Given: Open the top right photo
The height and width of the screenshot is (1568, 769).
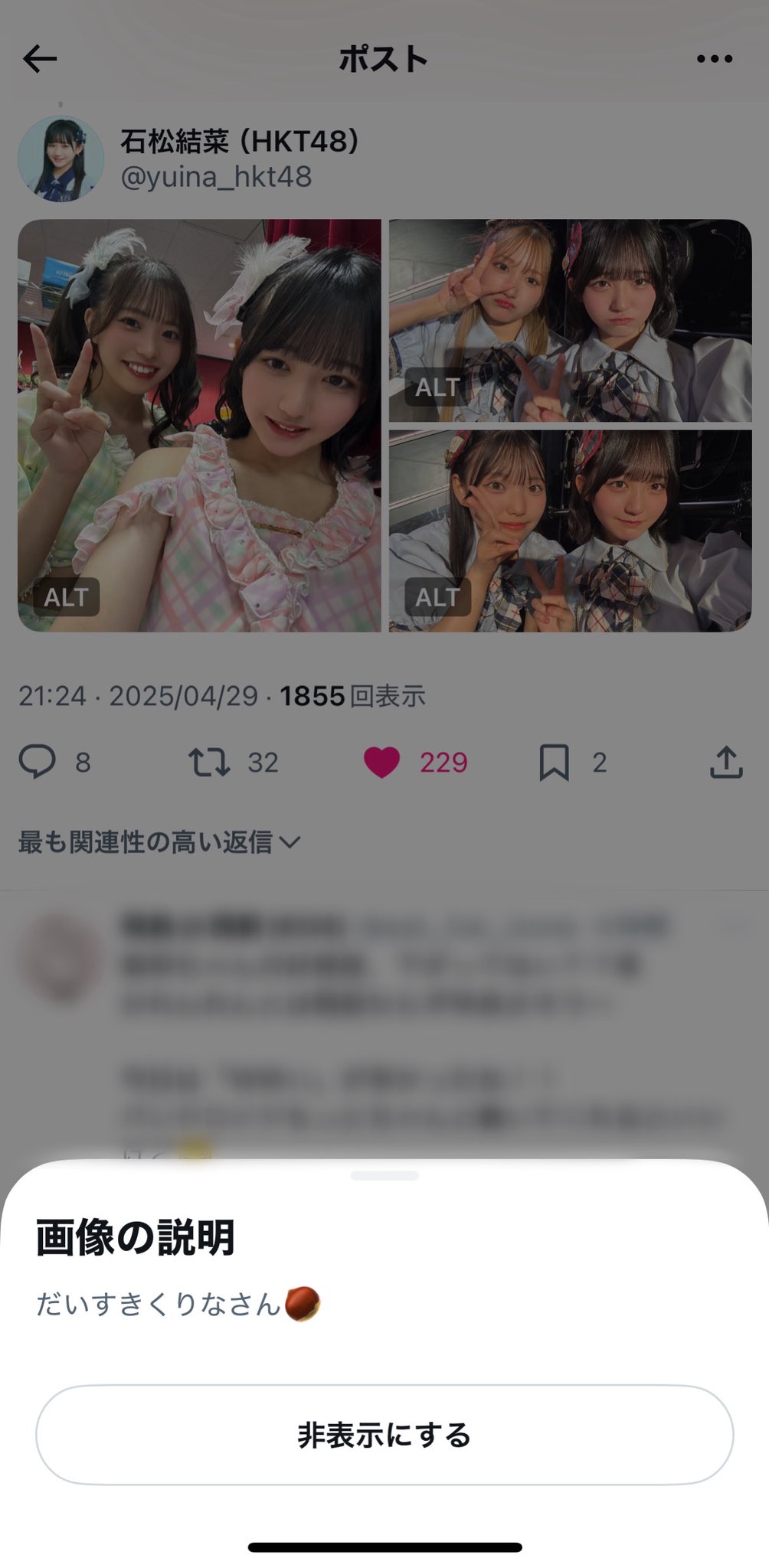Looking at the screenshot, I should [571, 321].
